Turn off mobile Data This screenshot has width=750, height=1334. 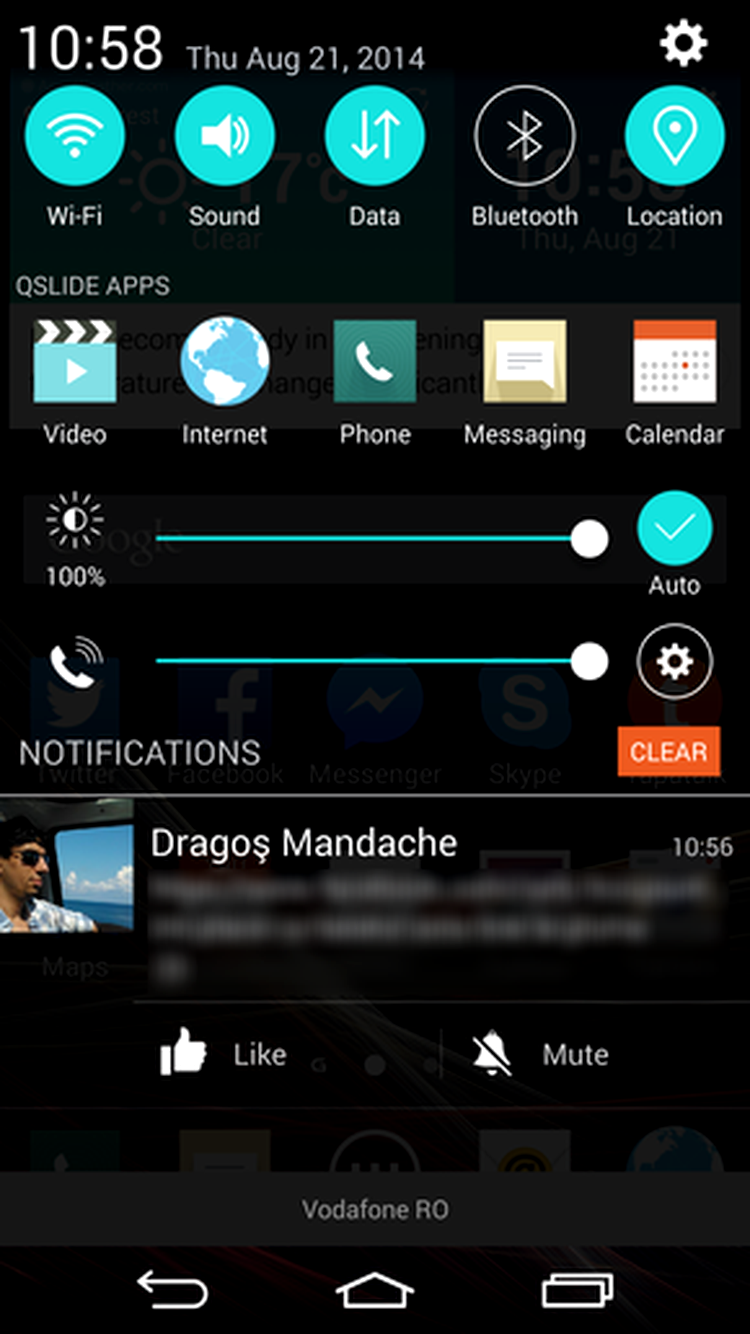[375, 136]
